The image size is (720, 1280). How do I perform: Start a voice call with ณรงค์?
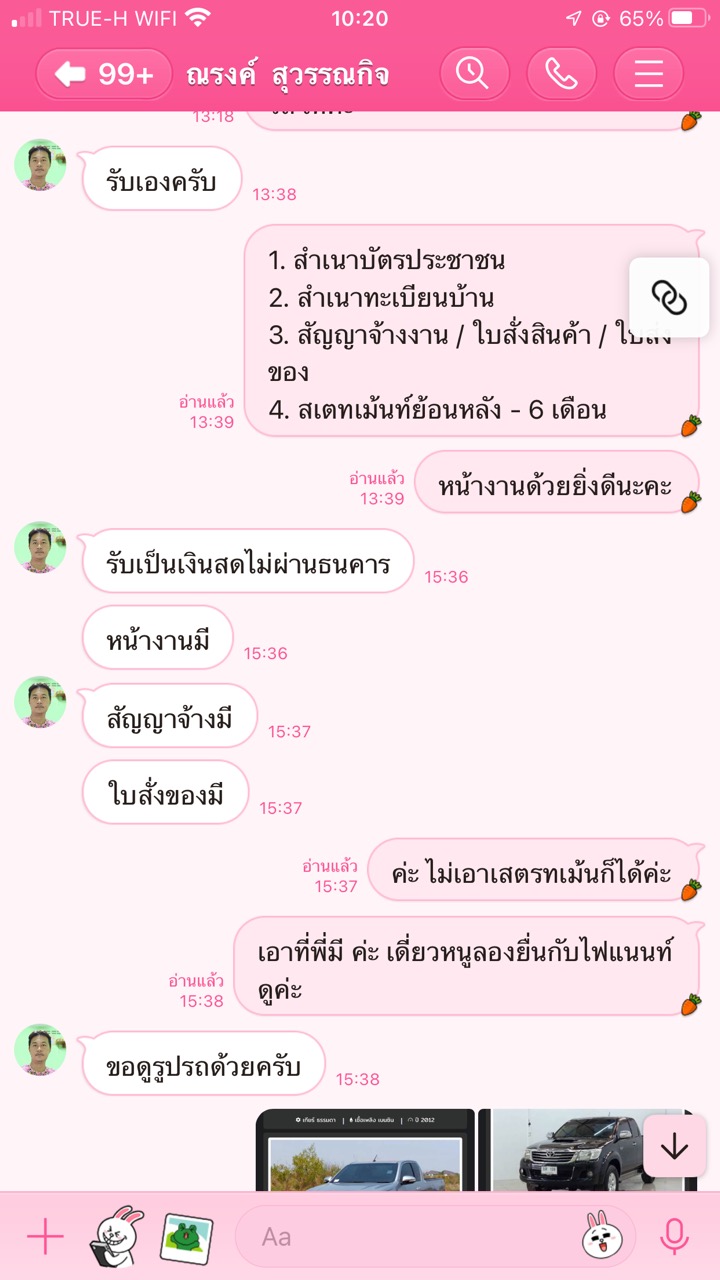click(561, 74)
